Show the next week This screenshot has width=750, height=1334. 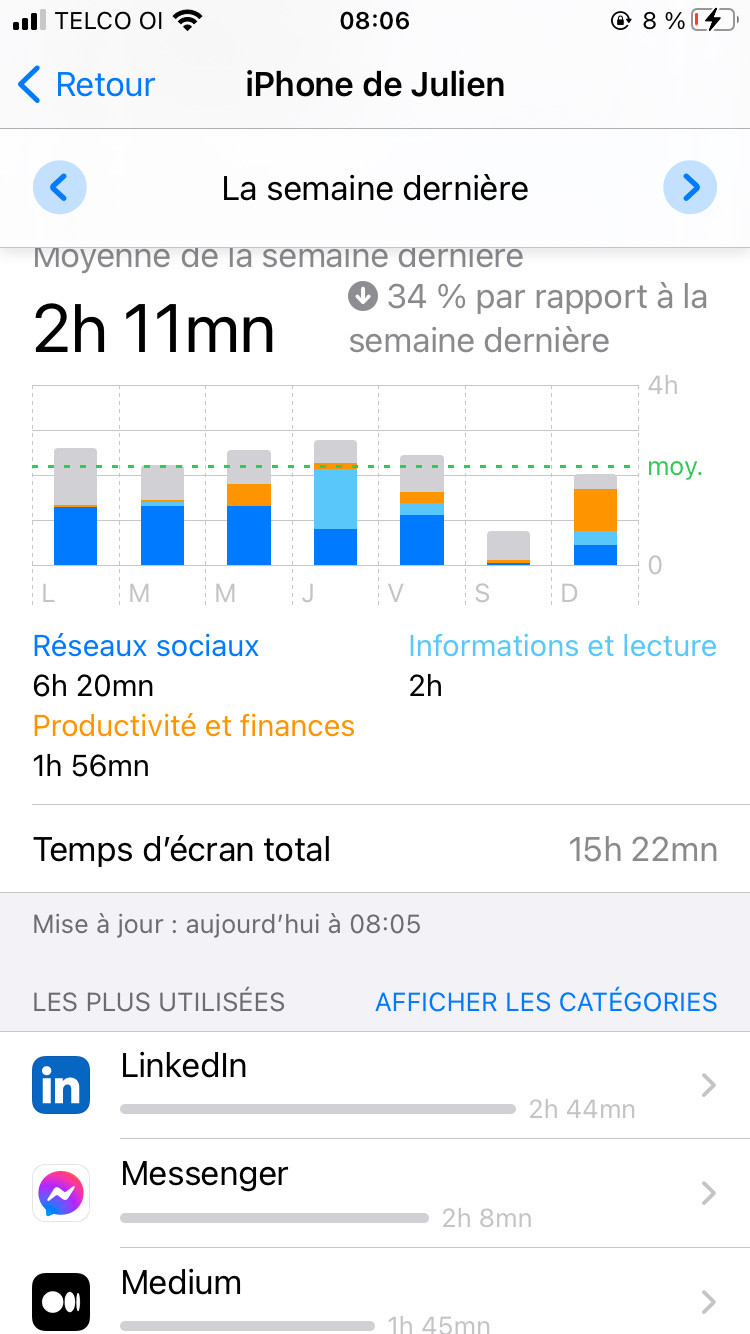coord(690,188)
